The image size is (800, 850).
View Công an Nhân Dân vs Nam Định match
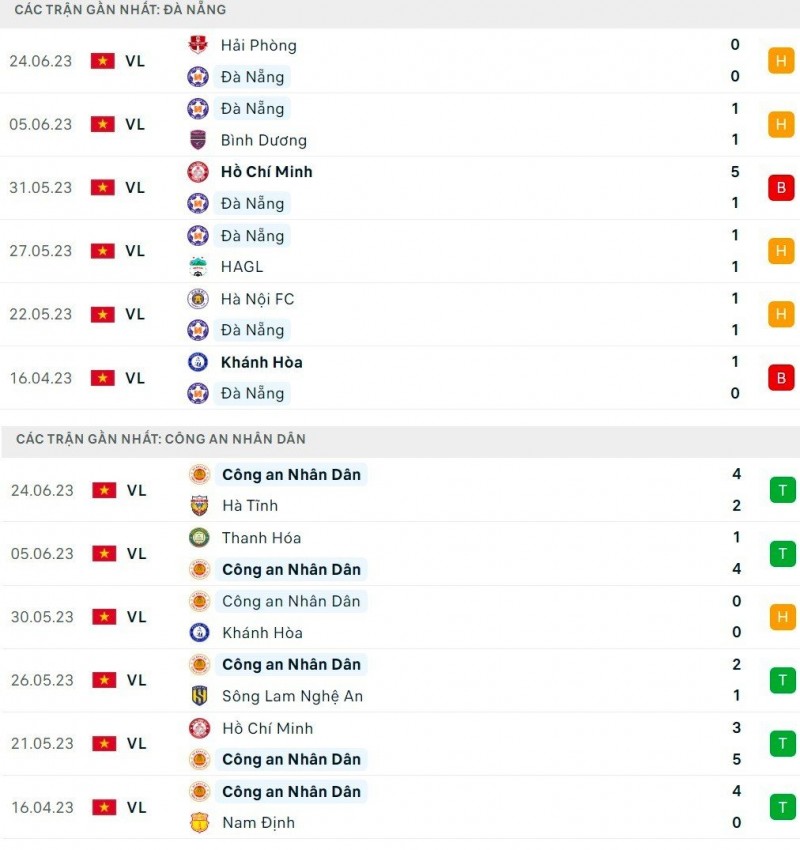[x=400, y=807]
